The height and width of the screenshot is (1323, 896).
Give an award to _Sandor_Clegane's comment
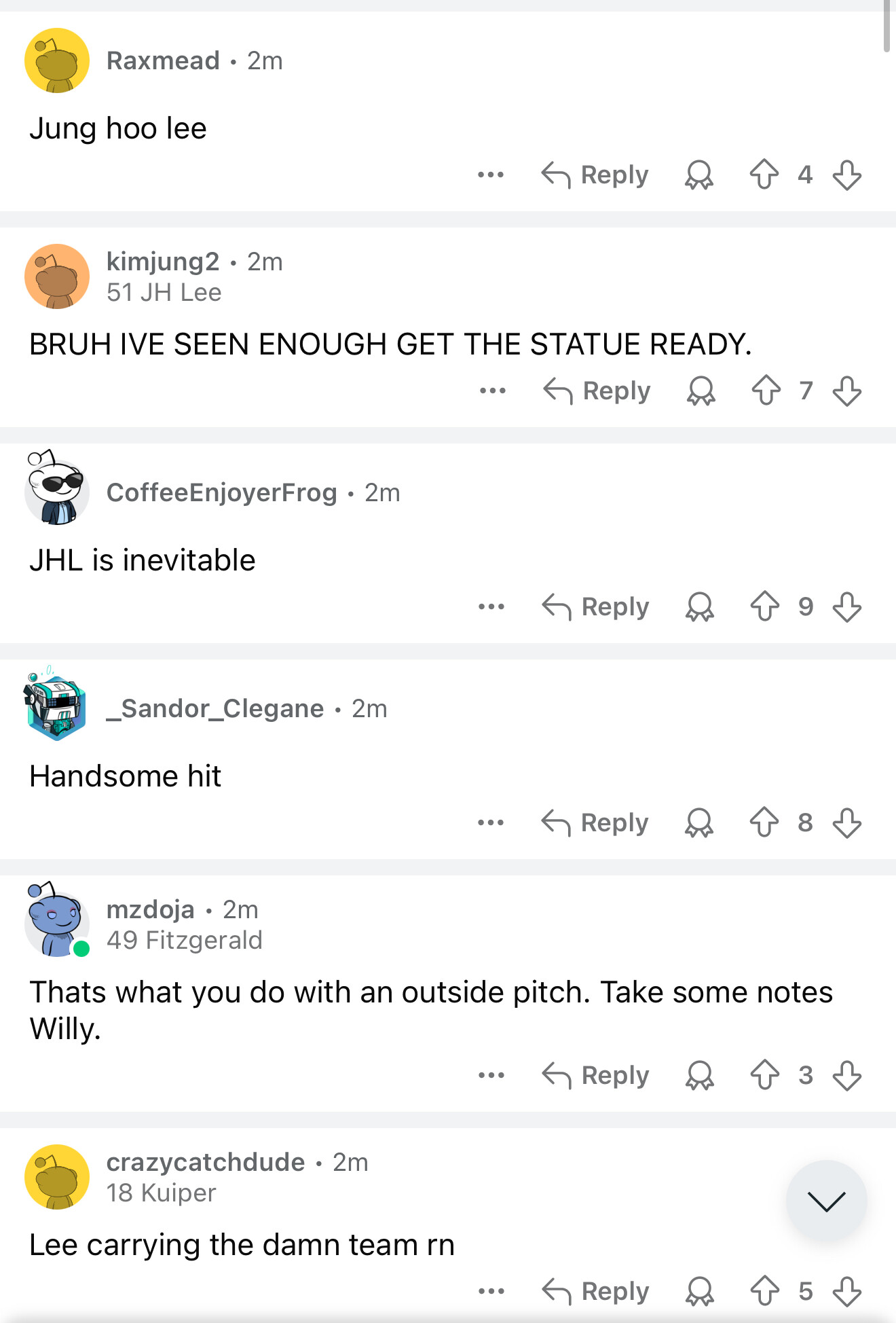pos(699,822)
